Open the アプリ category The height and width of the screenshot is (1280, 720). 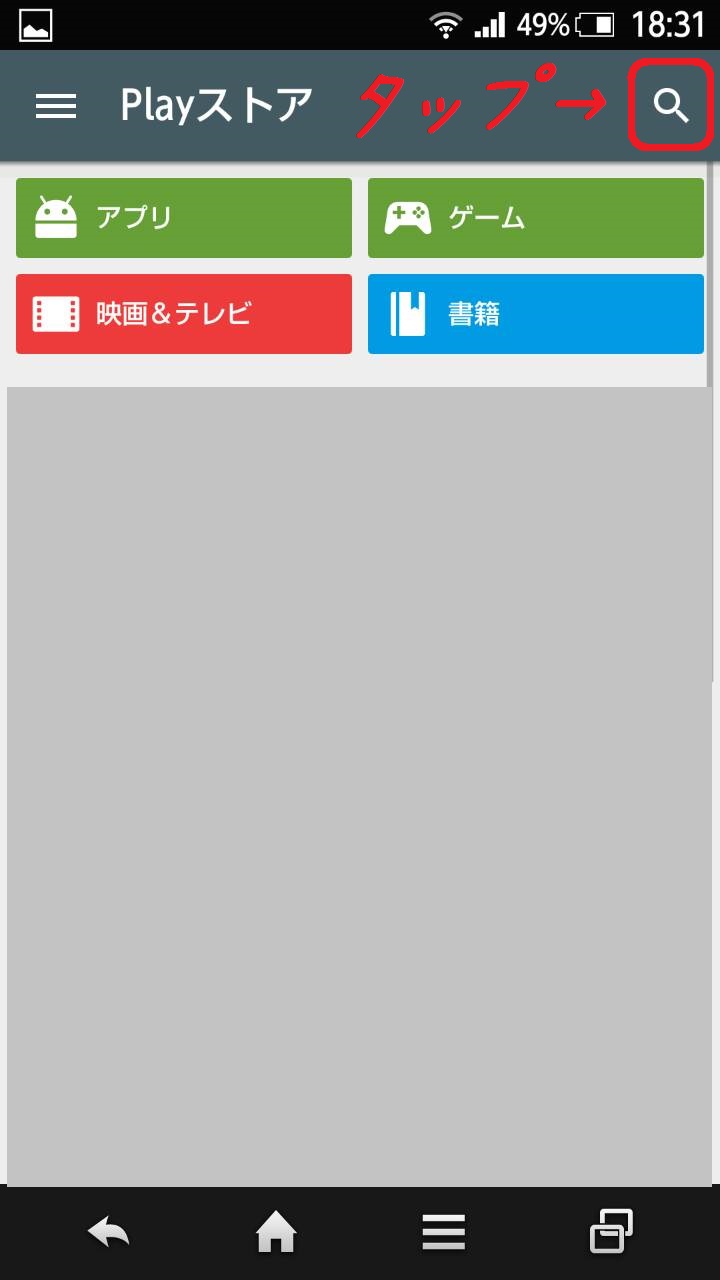(184, 218)
